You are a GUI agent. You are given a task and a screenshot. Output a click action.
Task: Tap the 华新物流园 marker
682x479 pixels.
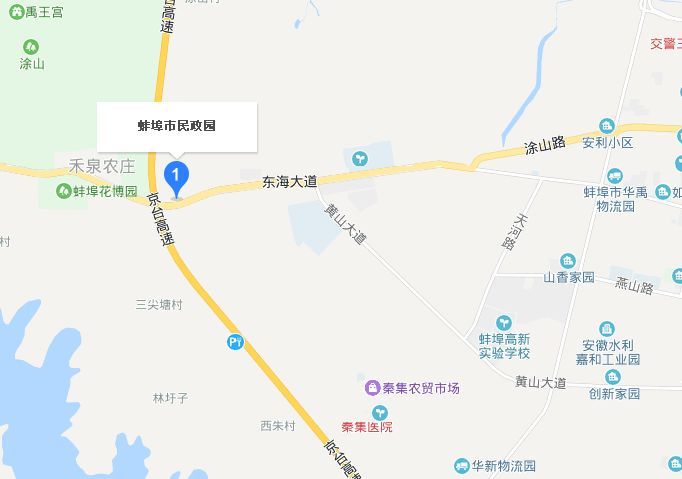tap(461, 465)
